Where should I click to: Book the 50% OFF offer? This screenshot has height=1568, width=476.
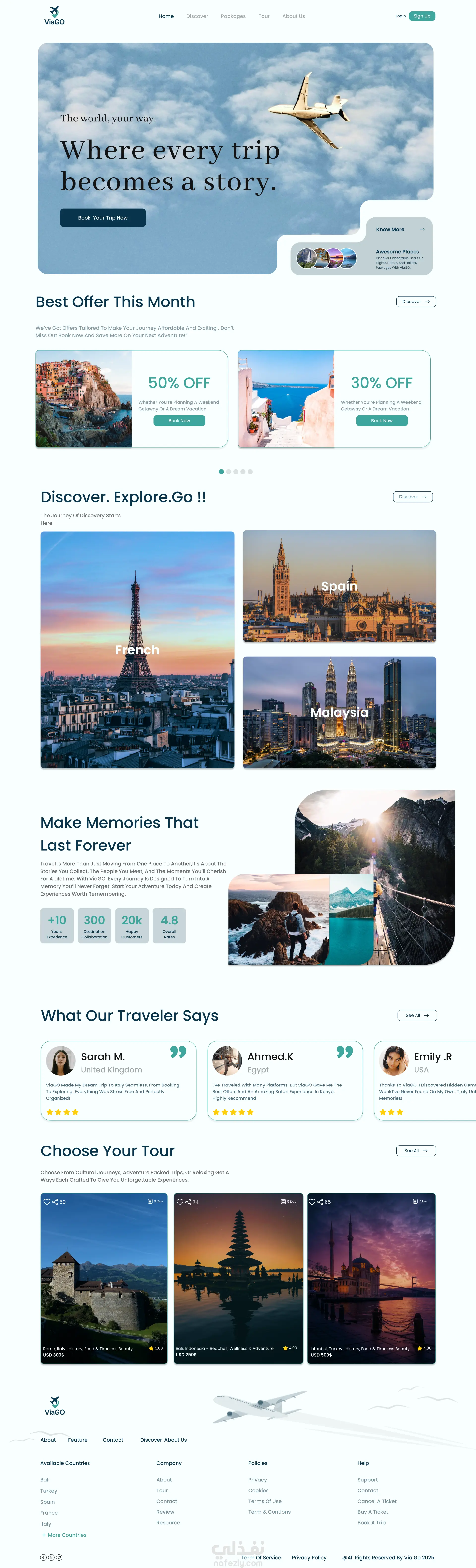(x=179, y=421)
